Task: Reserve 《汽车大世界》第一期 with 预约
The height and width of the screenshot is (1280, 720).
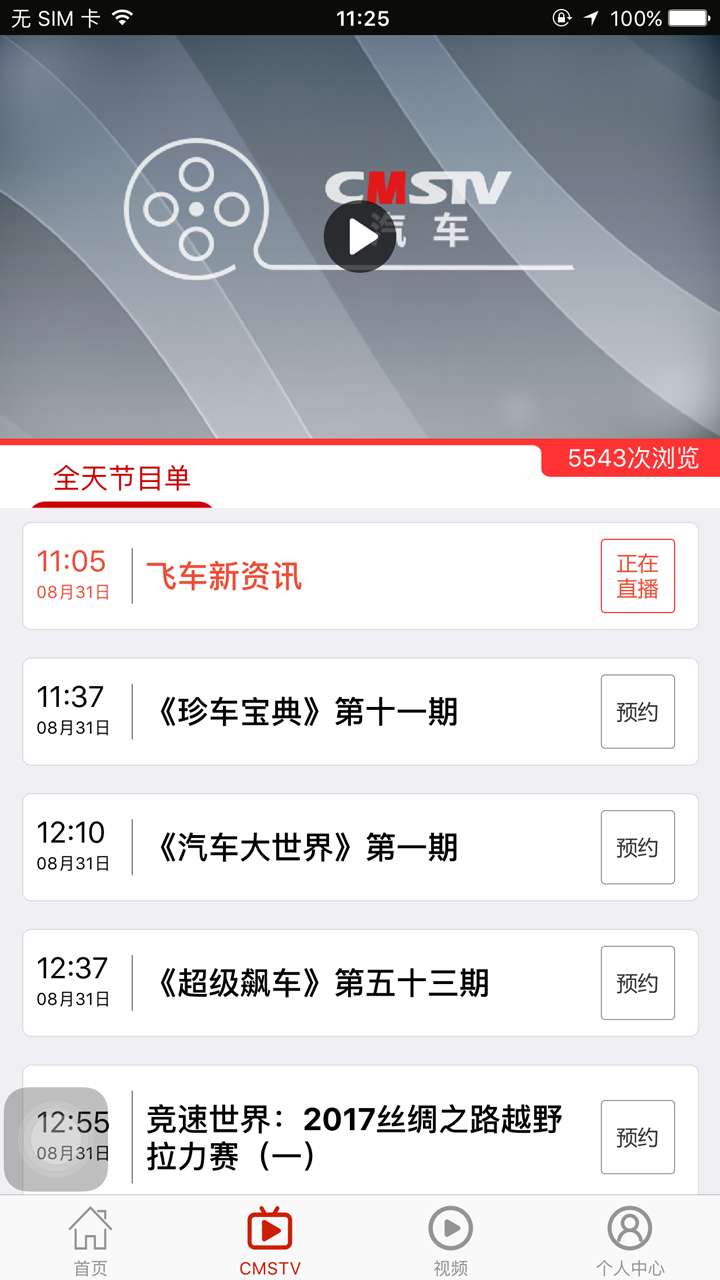Action: pyautogui.click(x=637, y=848)
